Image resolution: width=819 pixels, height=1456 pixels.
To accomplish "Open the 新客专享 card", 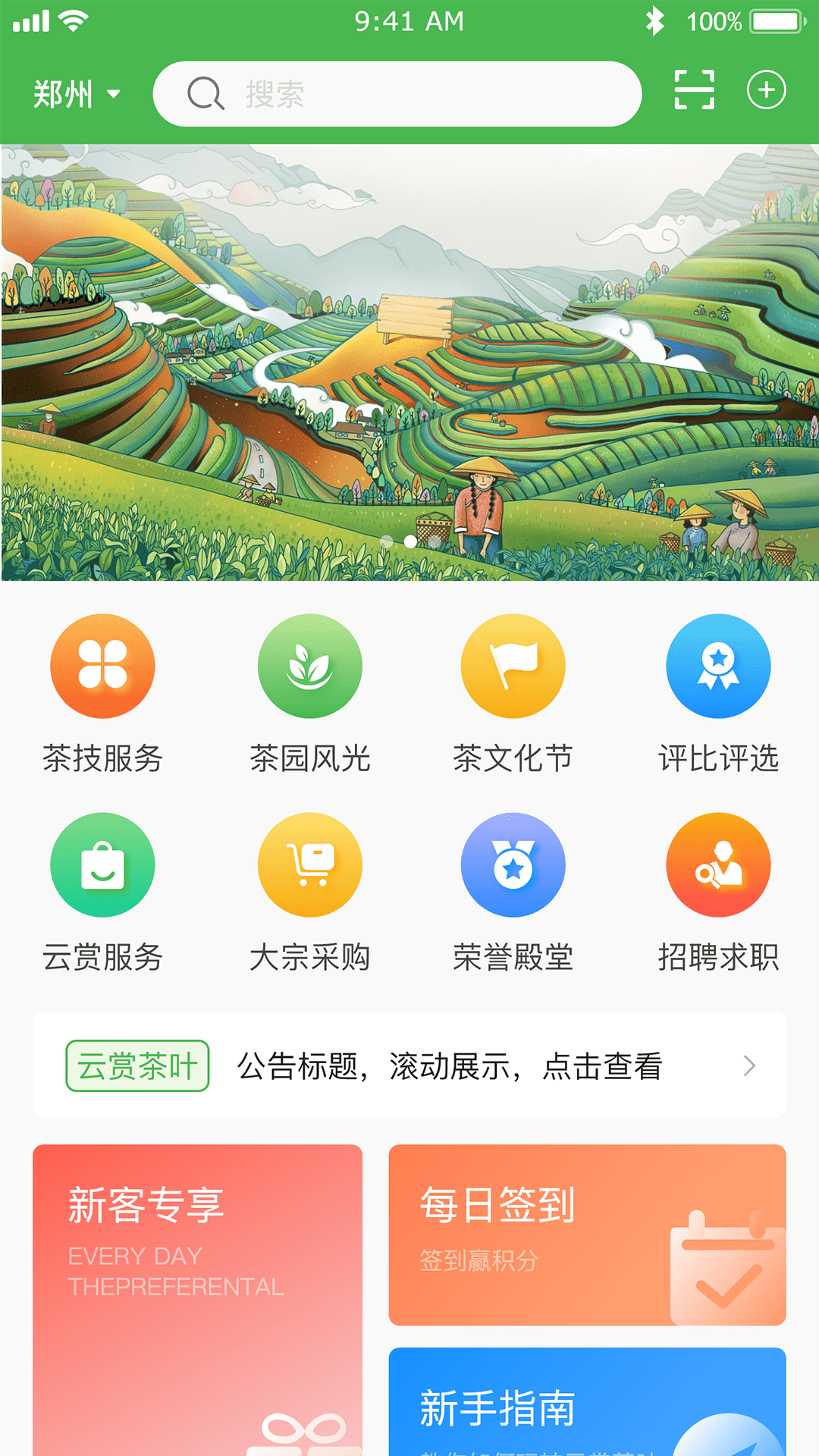I will (197, 1300).
